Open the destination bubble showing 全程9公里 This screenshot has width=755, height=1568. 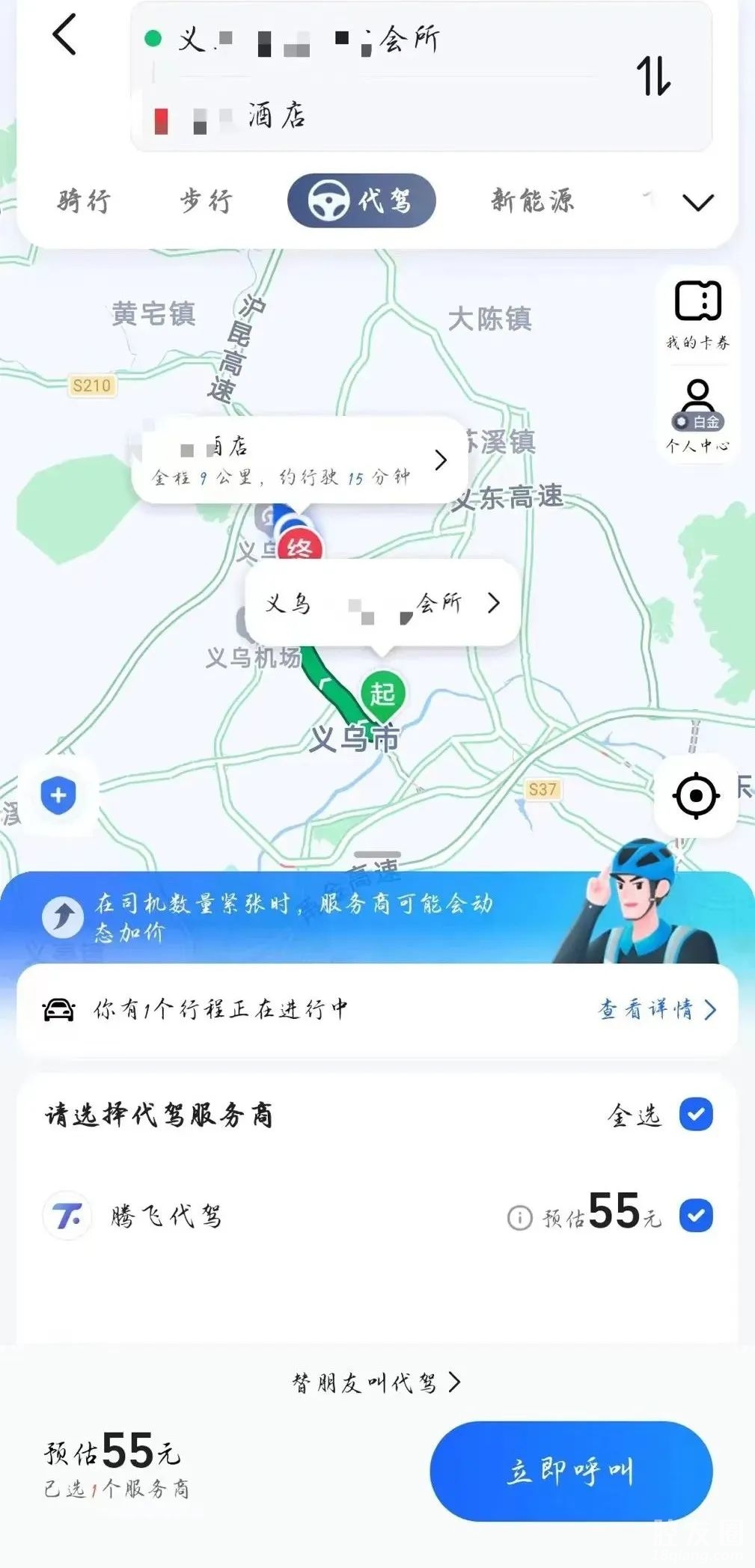click(299, 460)
